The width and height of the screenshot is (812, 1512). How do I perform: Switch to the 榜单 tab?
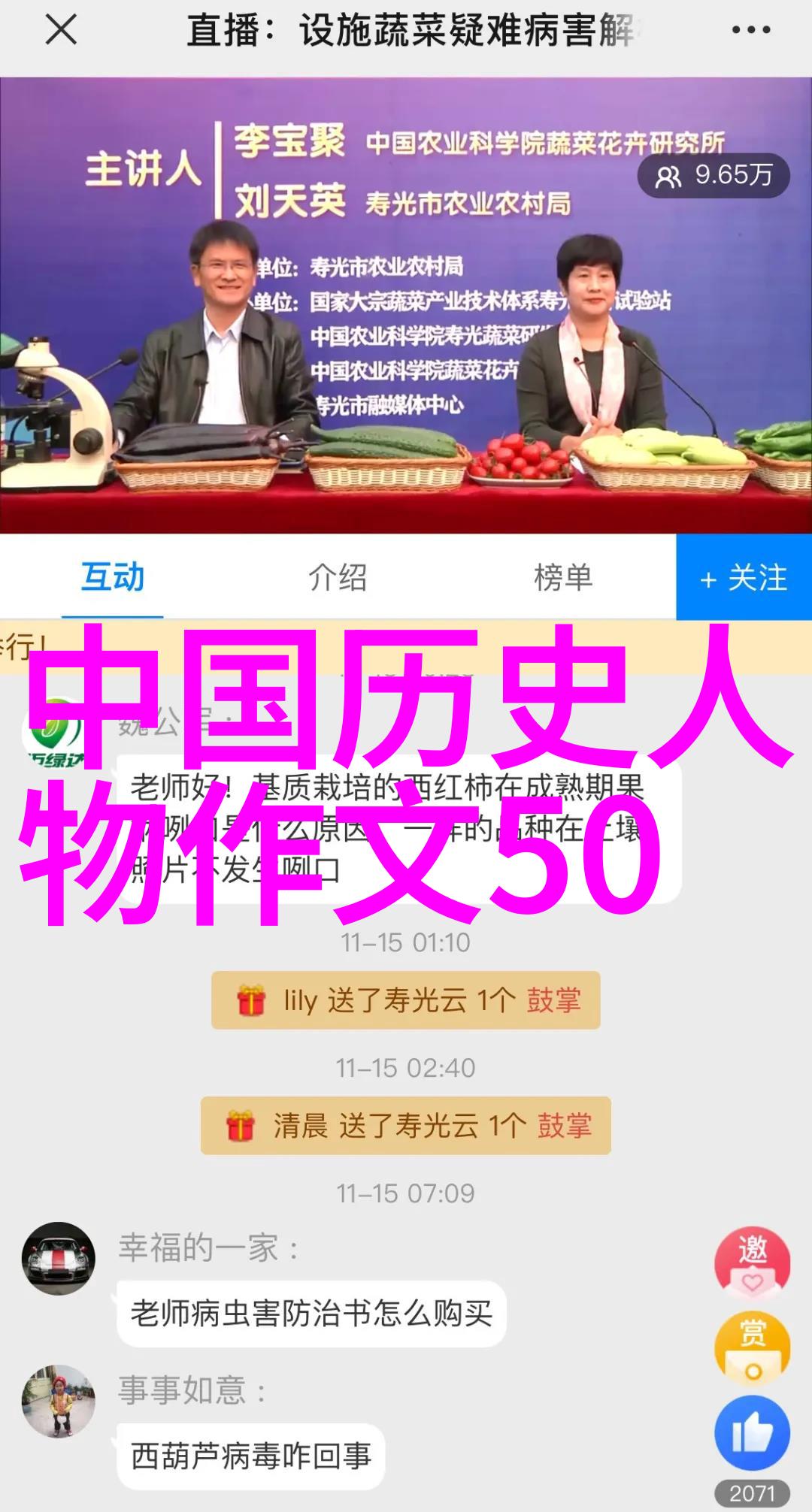[563, 577]
